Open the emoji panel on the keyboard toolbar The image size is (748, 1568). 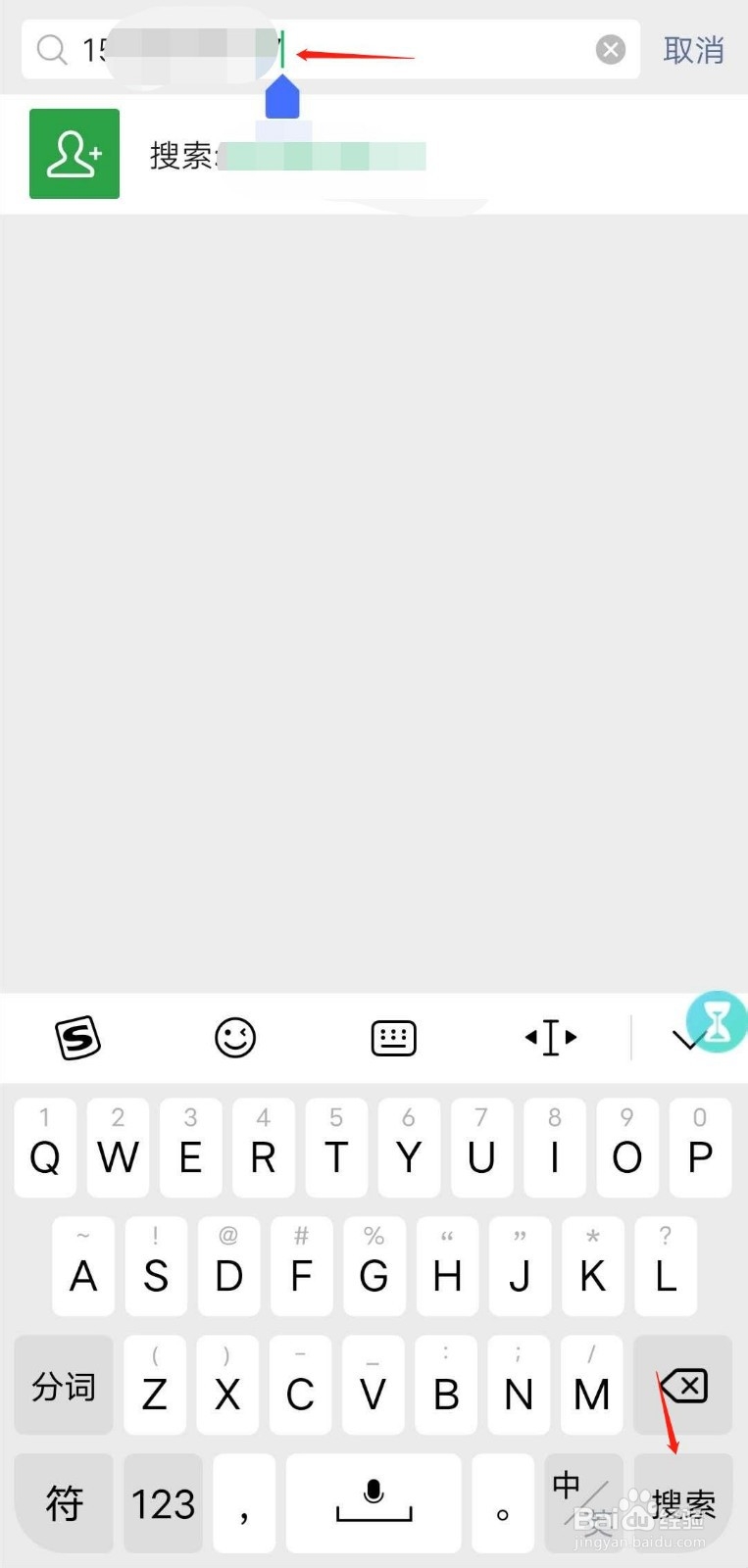(235, 1038)
